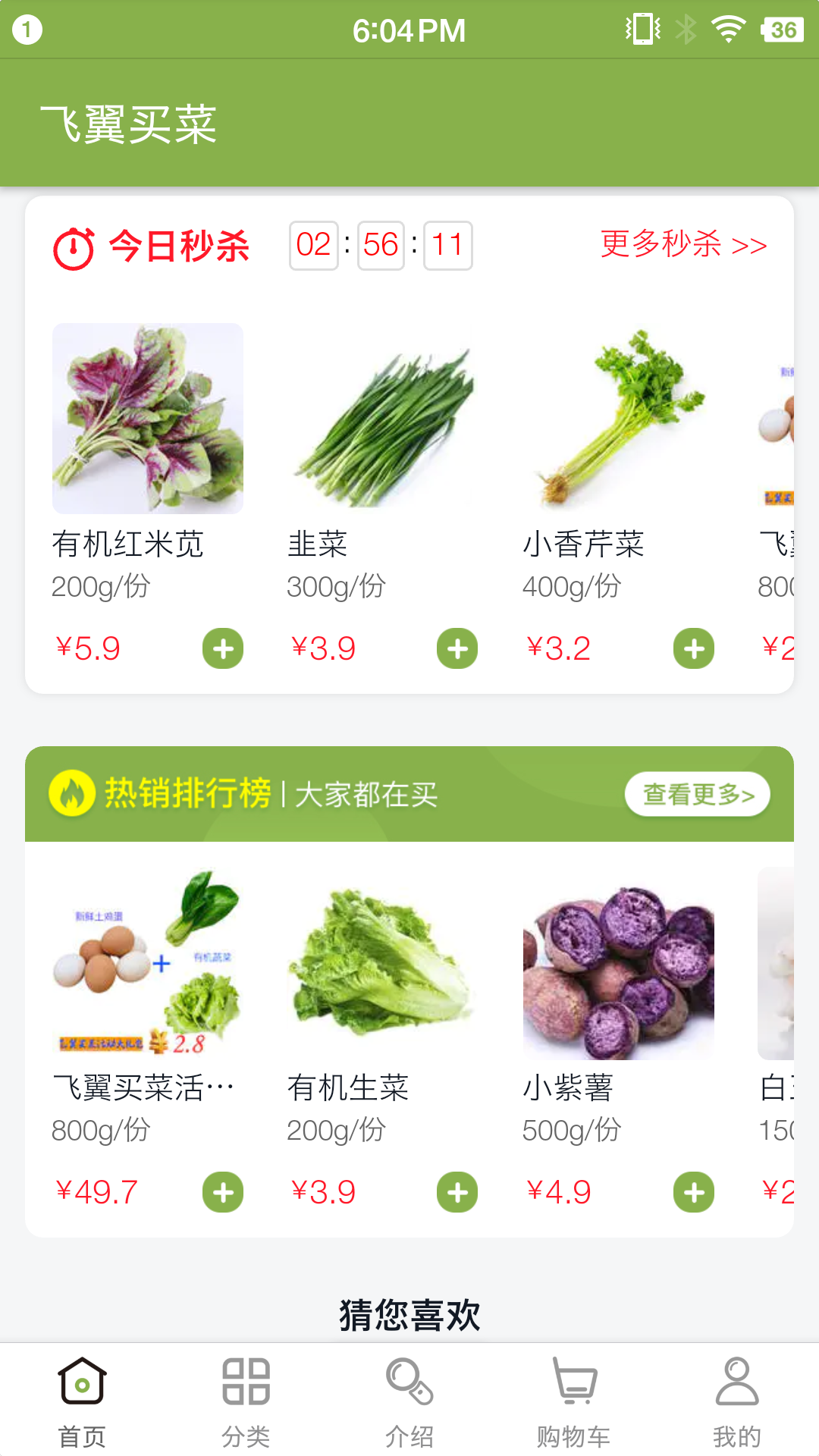Open the 小紫薯 product card
Viewport: 819px width, 1456px height.
tap(618, 963)
